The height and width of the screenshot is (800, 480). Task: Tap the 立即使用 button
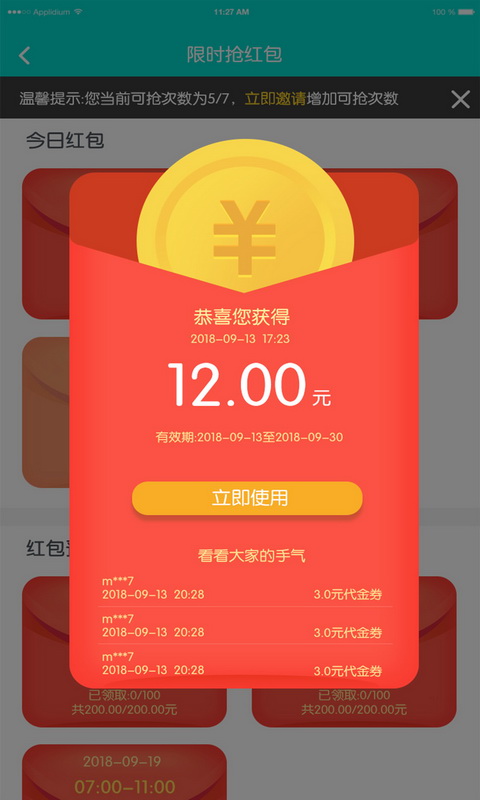[x=247, y=498]
